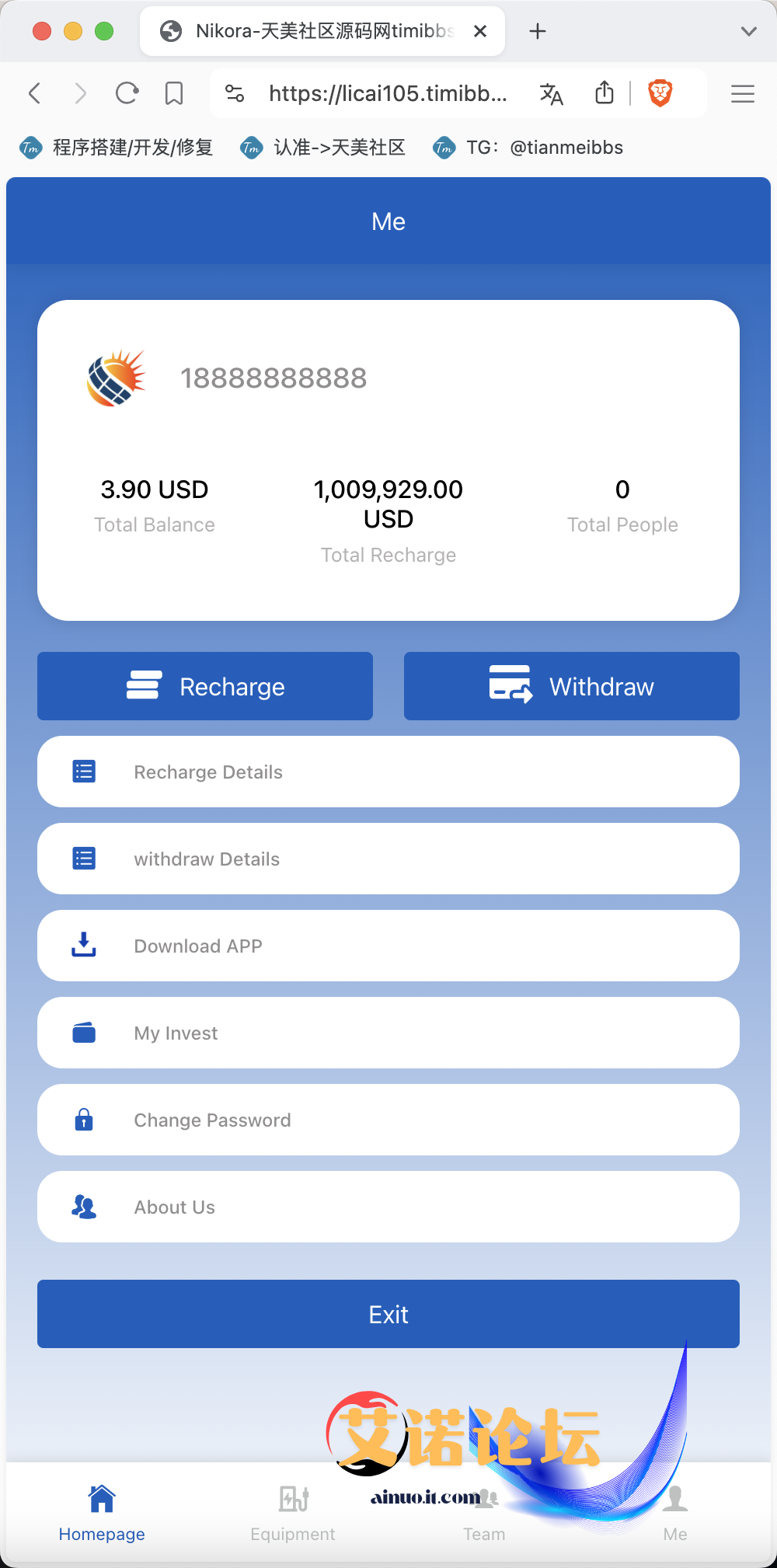The image size is (777, 1568).
Task: Share the current page
Action: [605, 93]
